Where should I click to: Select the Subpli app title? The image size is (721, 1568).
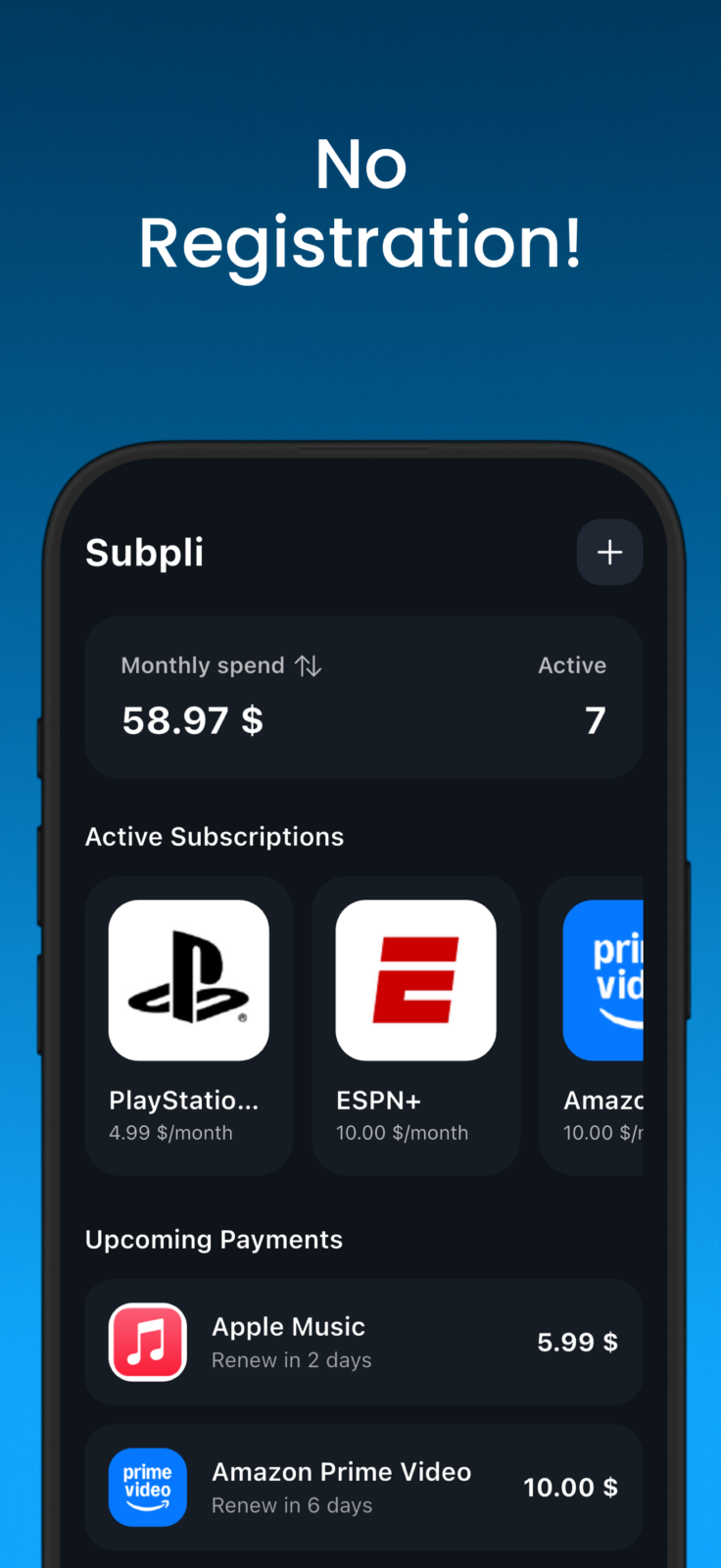144,552
